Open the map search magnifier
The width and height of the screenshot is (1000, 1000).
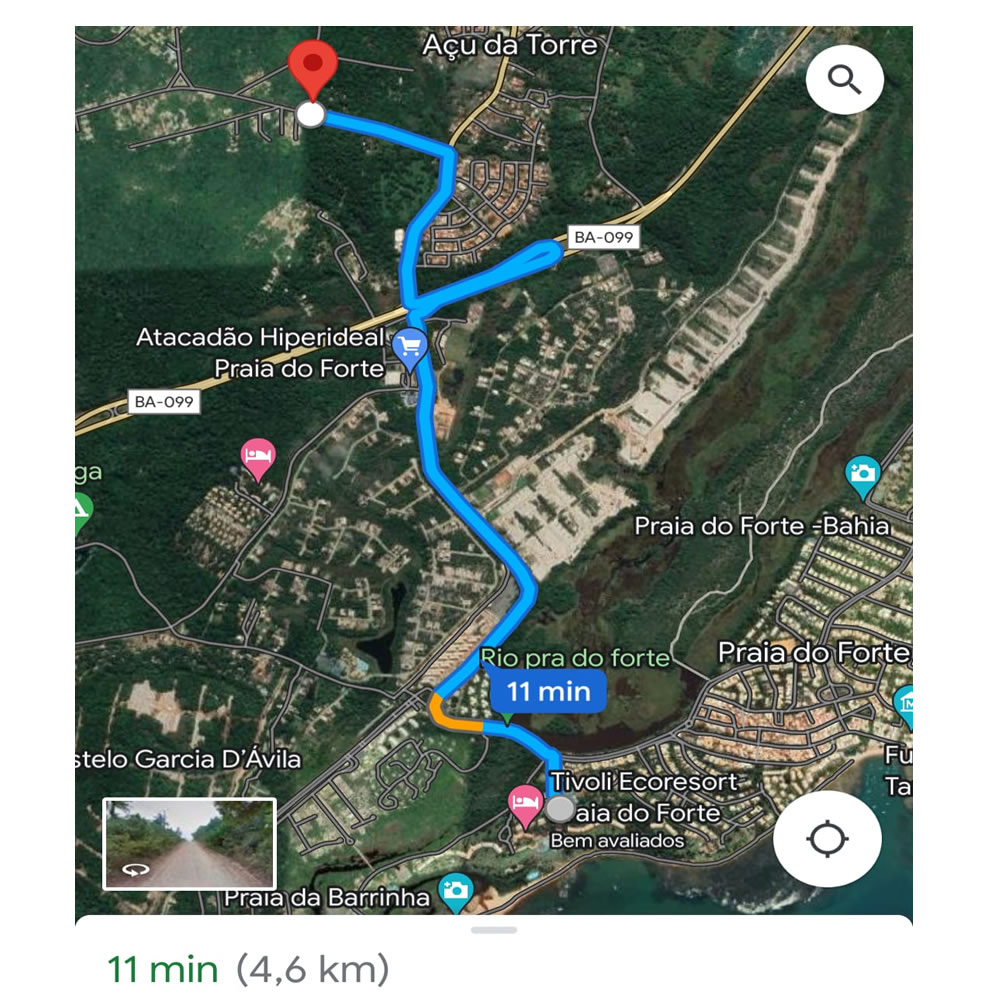pos(844,80)
